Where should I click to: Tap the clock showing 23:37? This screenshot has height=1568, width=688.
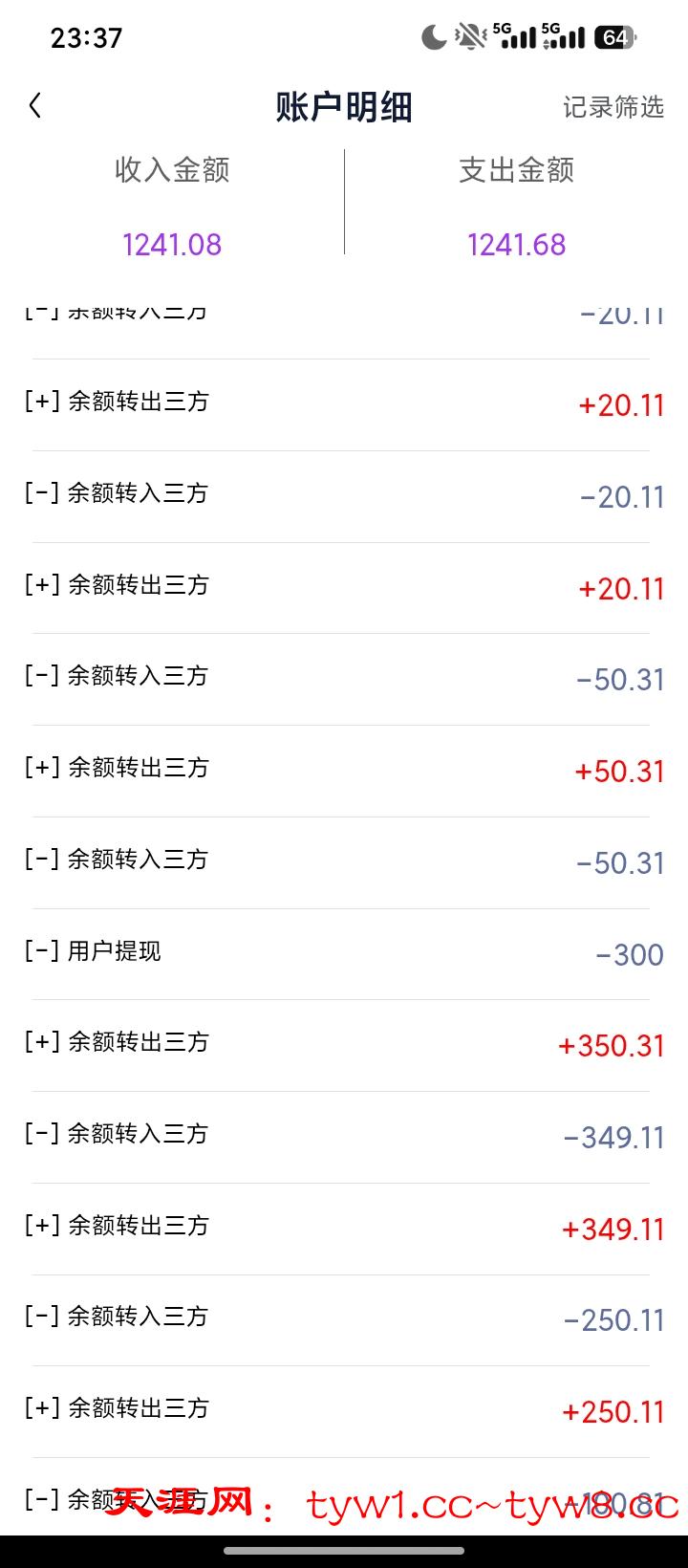[87, 38]
